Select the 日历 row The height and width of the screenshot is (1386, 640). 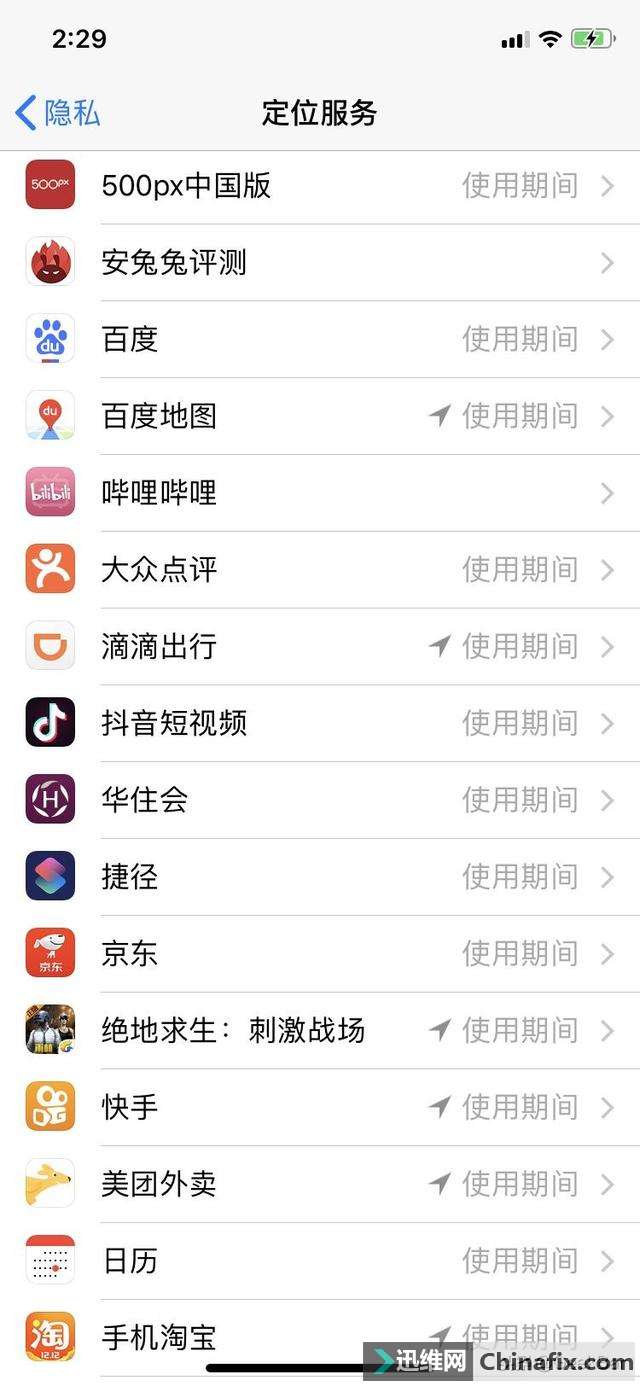point(320,1261)
